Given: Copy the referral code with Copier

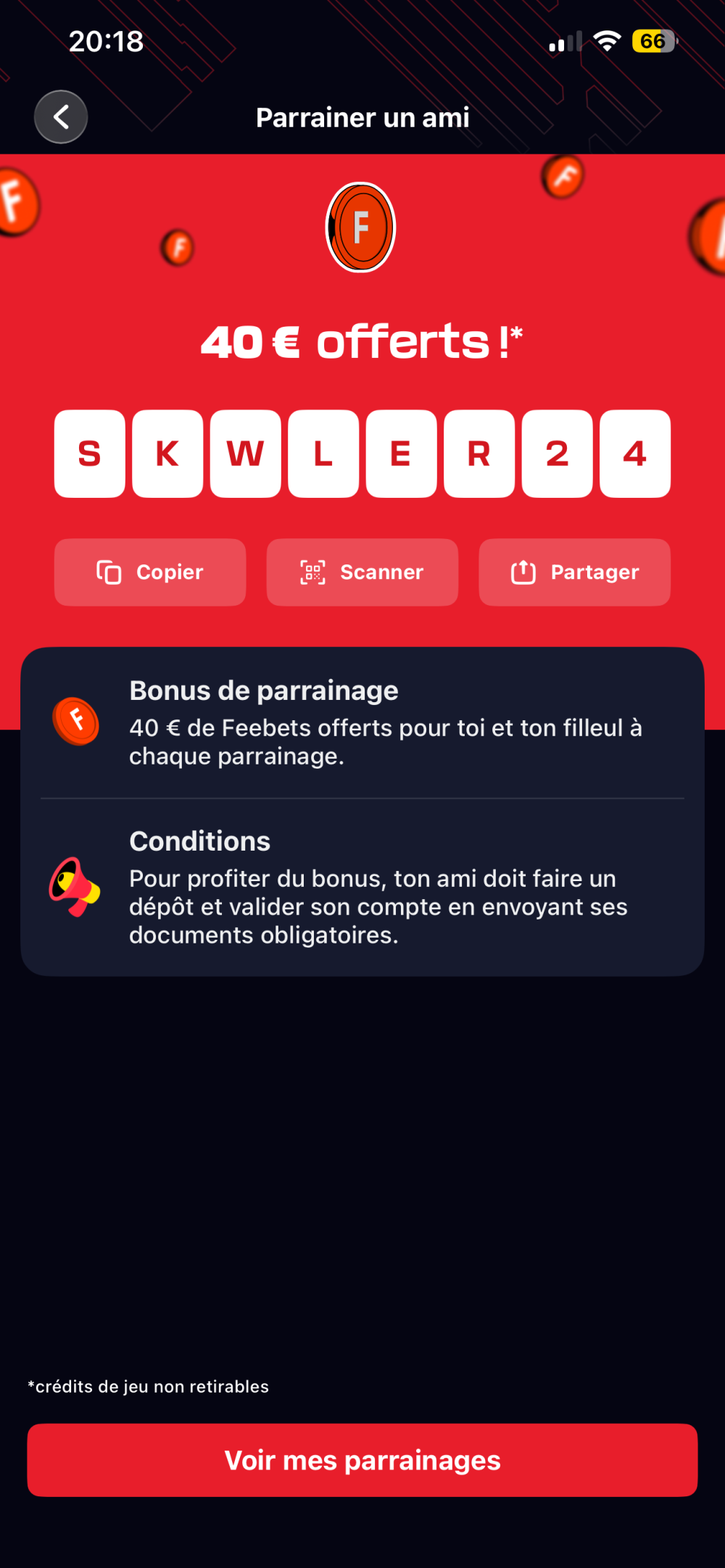Looking at the screenshot, I should coord(150,572).
